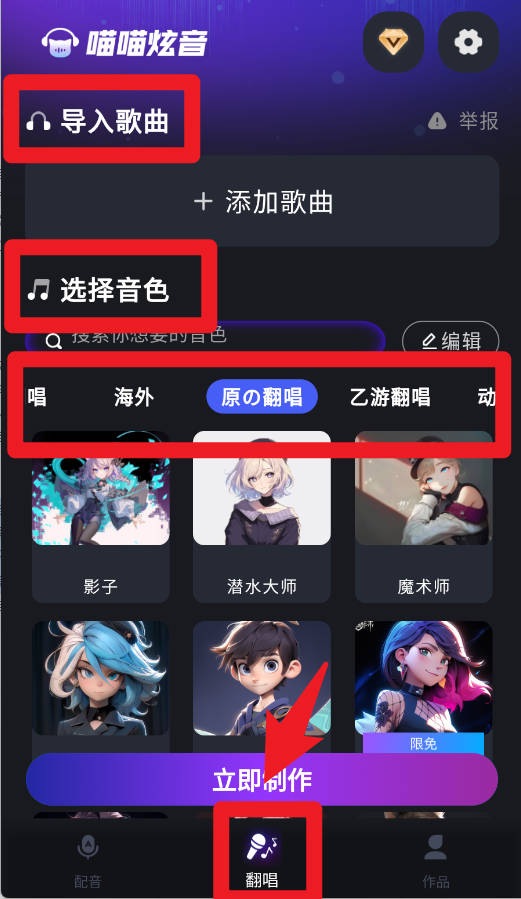Image resolution: width=521 pixels, height=899 pixels.
Task: Tap the 编辑 edit button
Action: click(451, 341)
